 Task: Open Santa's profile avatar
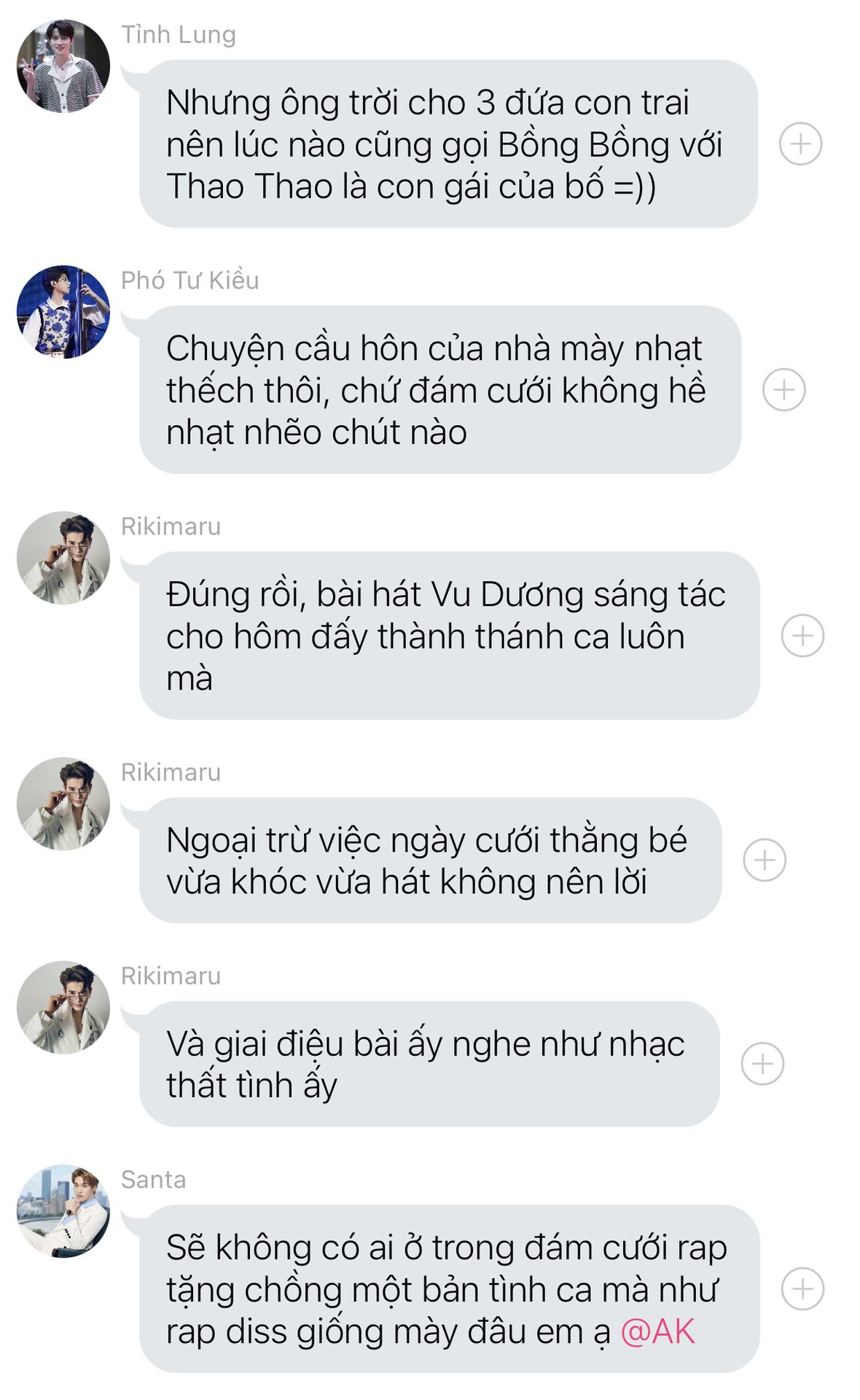pyautogui.click(x=63, y=1210)
